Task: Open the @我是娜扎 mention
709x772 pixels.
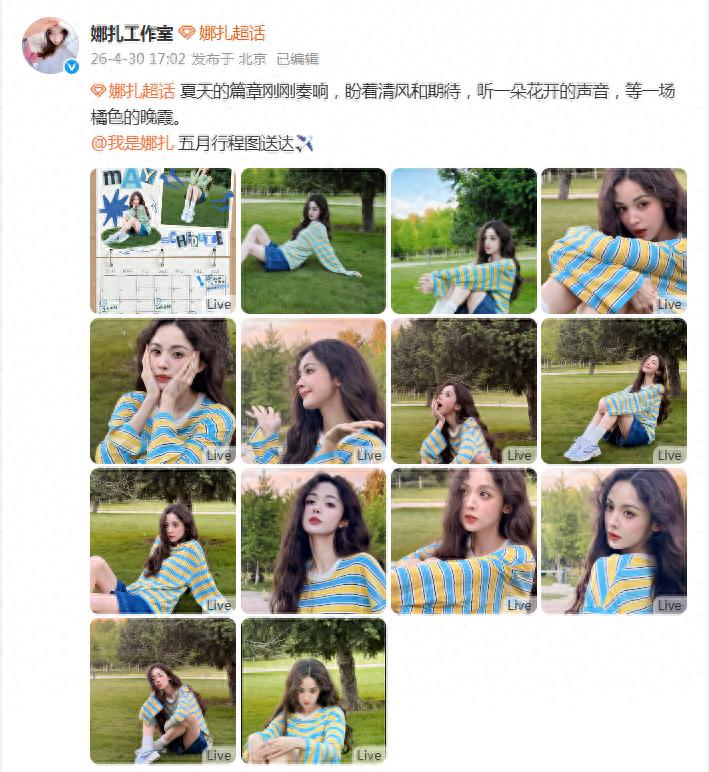Action: coord(132,143)
